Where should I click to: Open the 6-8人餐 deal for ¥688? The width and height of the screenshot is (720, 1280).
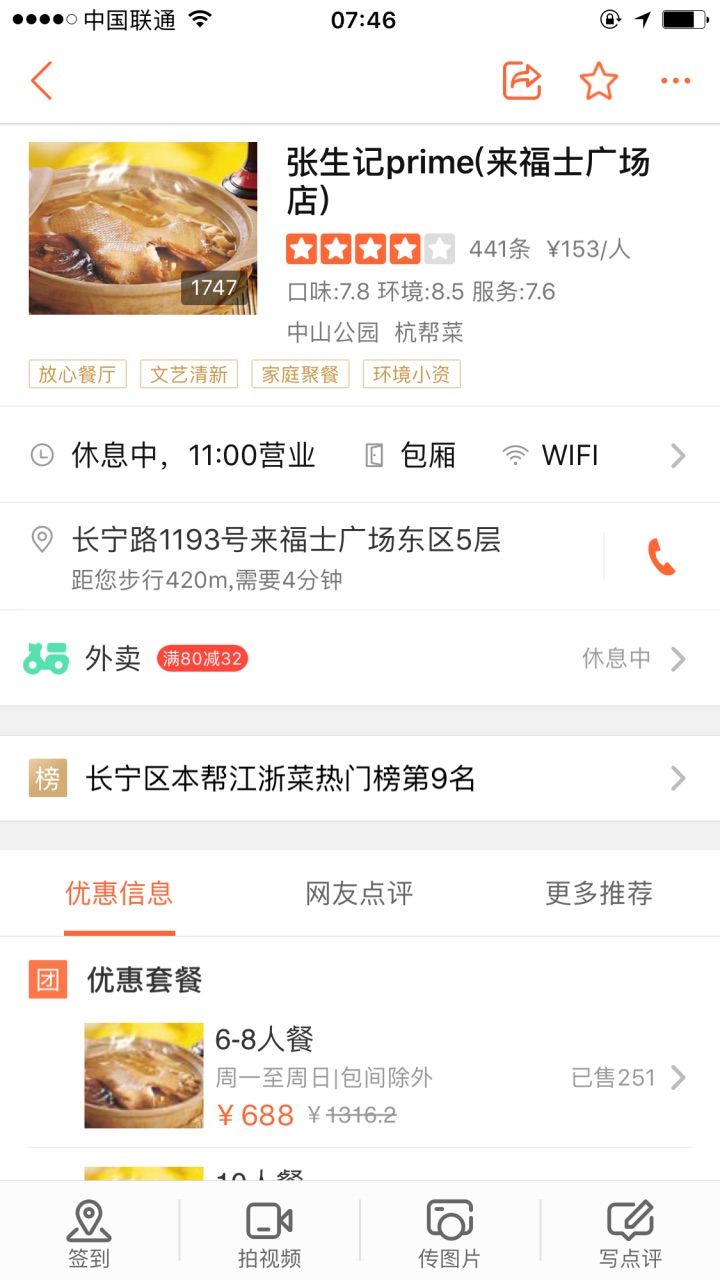[x=380, y=1078]
